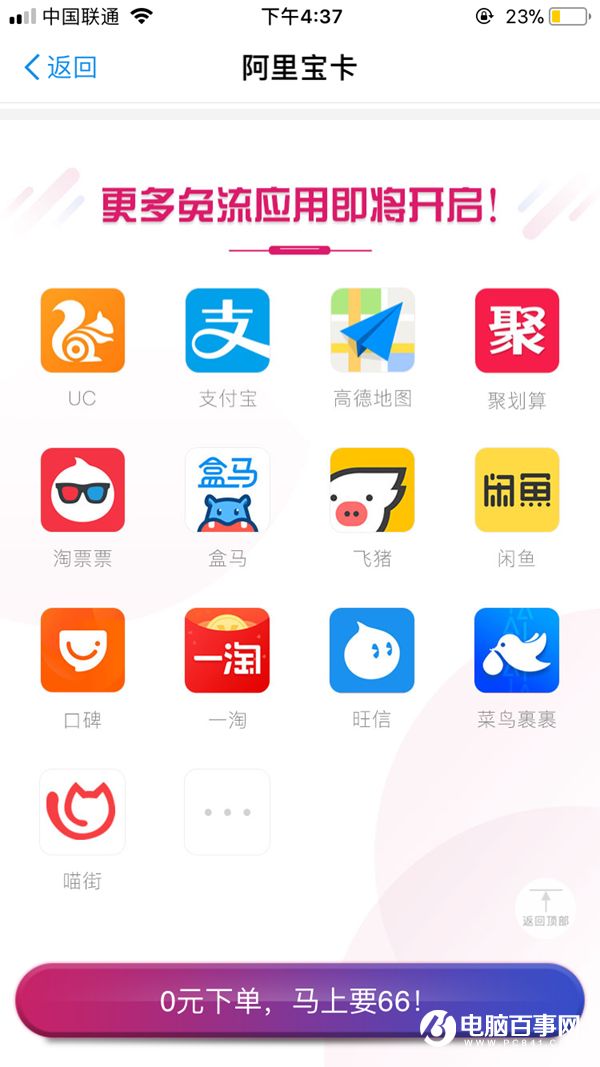Go back using 返回
This screenshot has height=1067, width=600.
point(60,68)
